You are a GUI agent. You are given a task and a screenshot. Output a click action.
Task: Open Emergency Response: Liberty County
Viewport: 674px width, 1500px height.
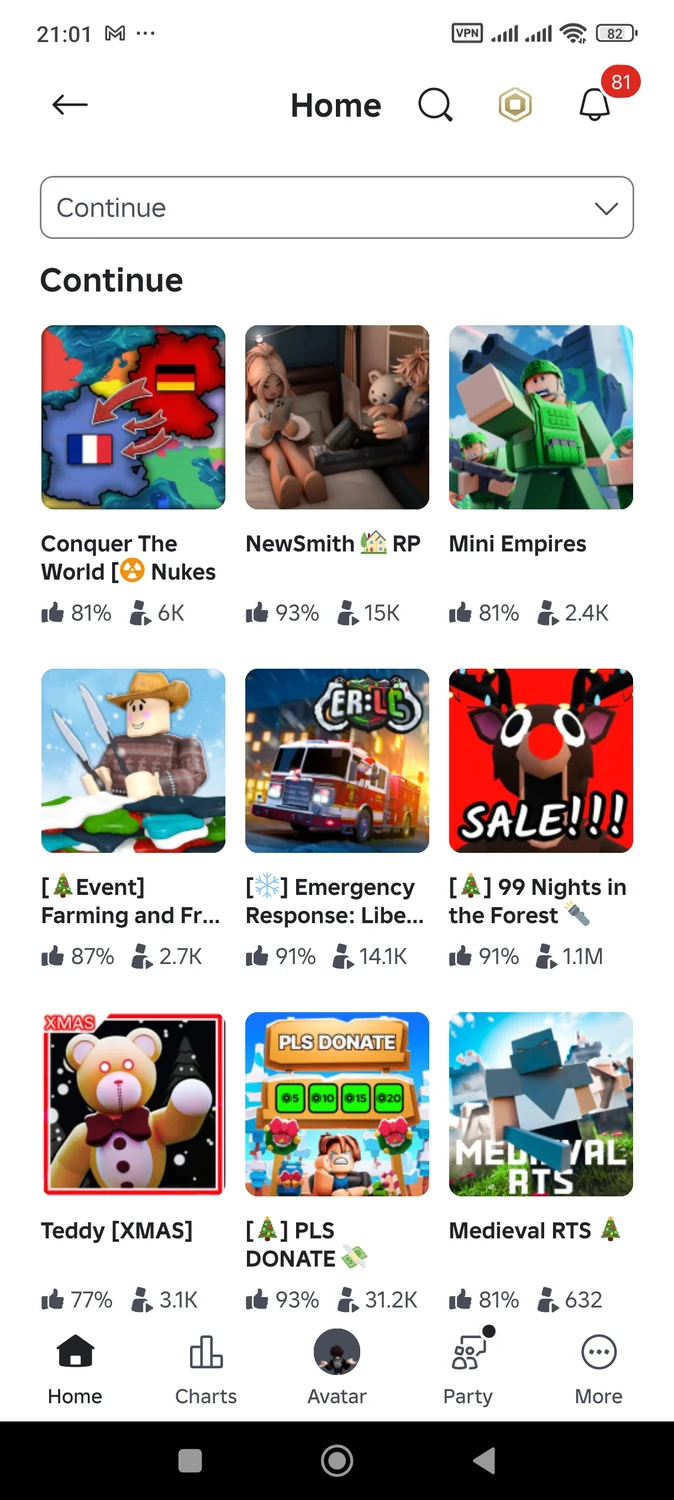[337, 760]
